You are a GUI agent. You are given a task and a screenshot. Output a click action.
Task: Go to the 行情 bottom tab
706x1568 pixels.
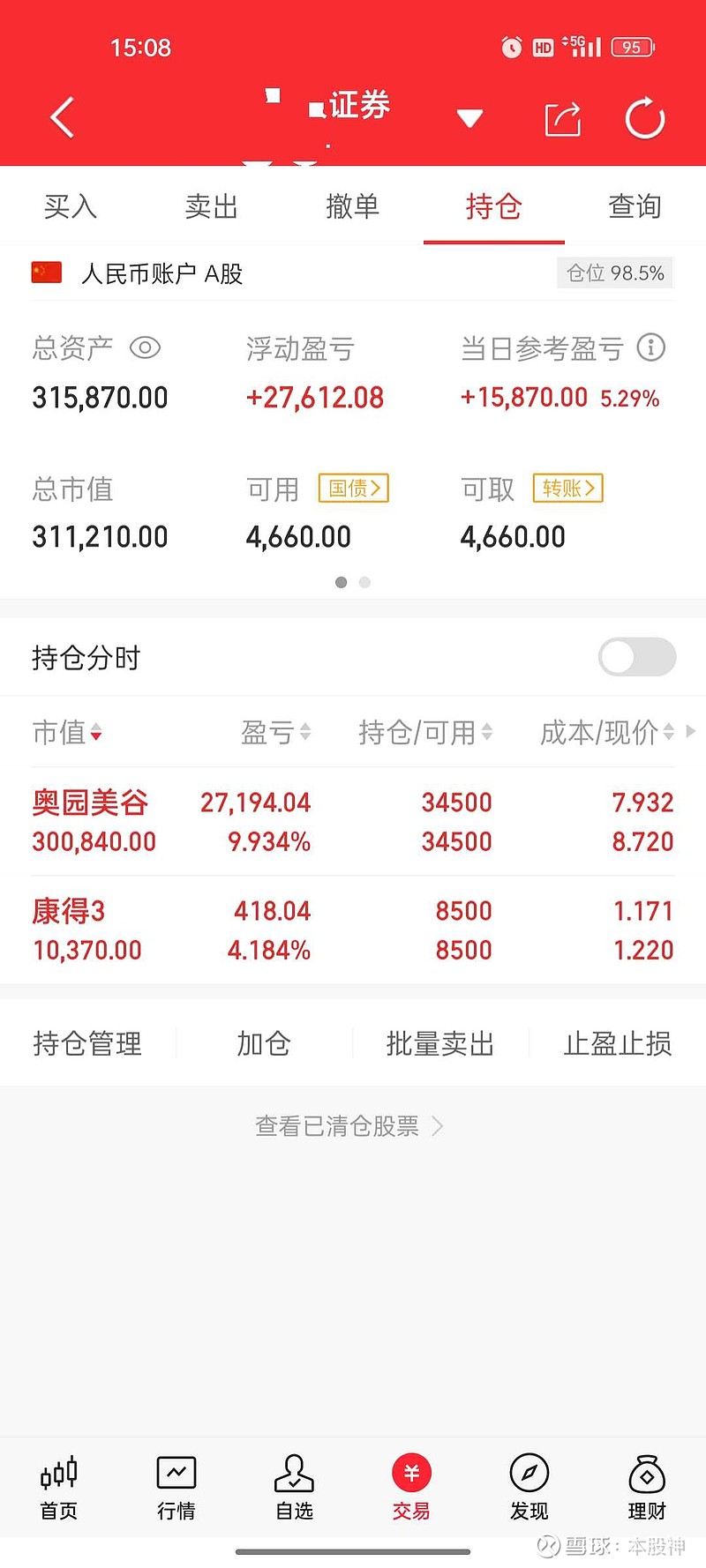[x=176, y=1489]
